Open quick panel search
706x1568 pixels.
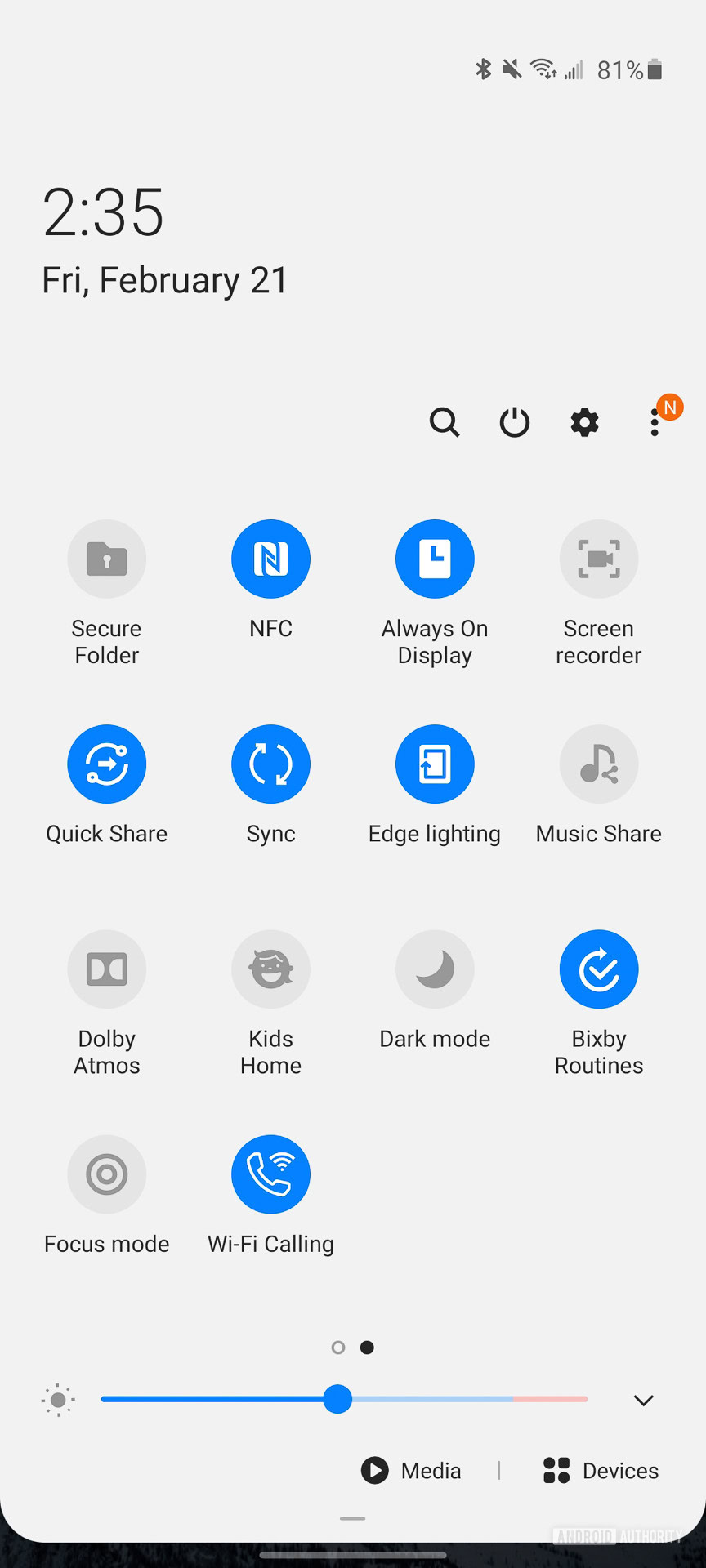[445, 422]
